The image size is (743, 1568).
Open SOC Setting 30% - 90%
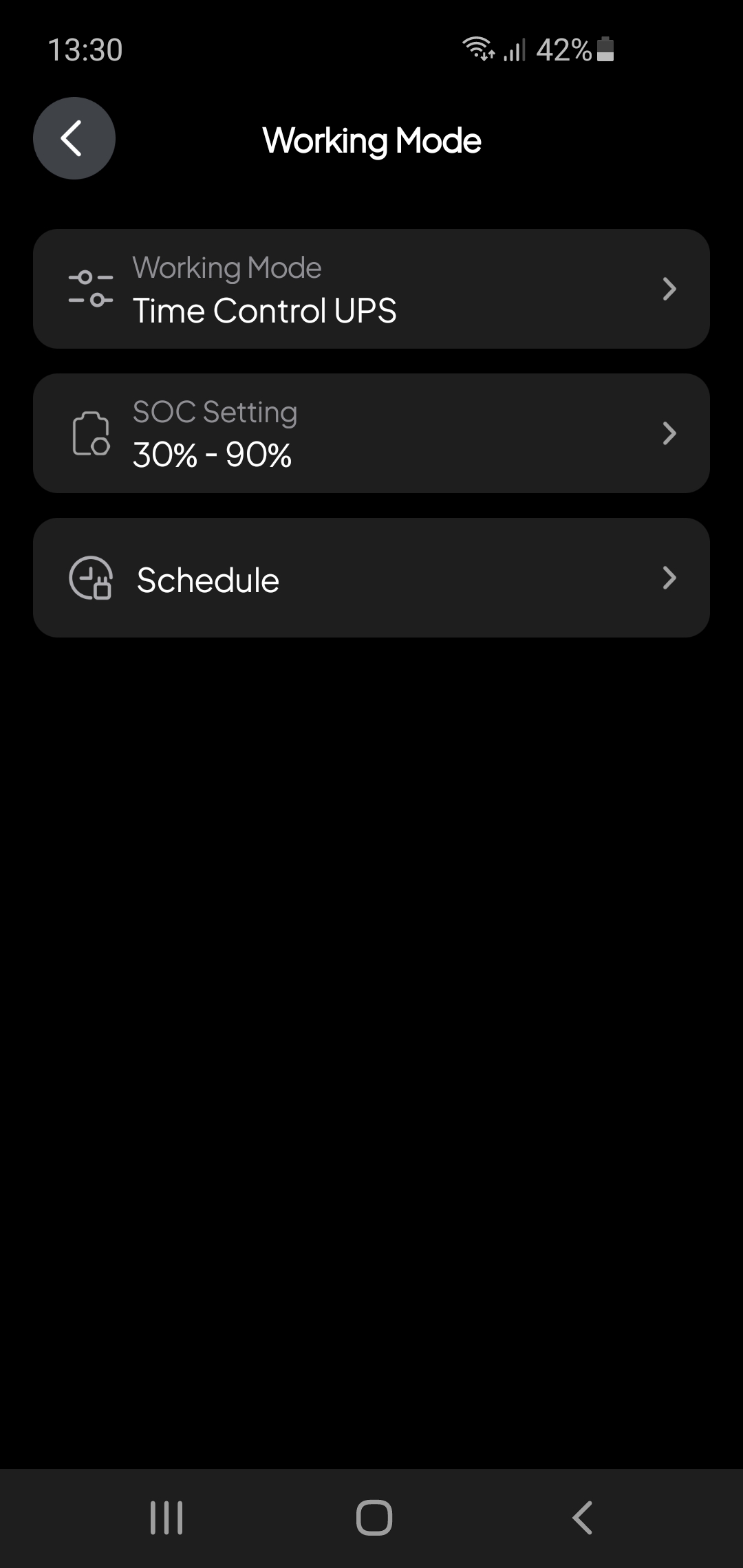coord(371,433)
